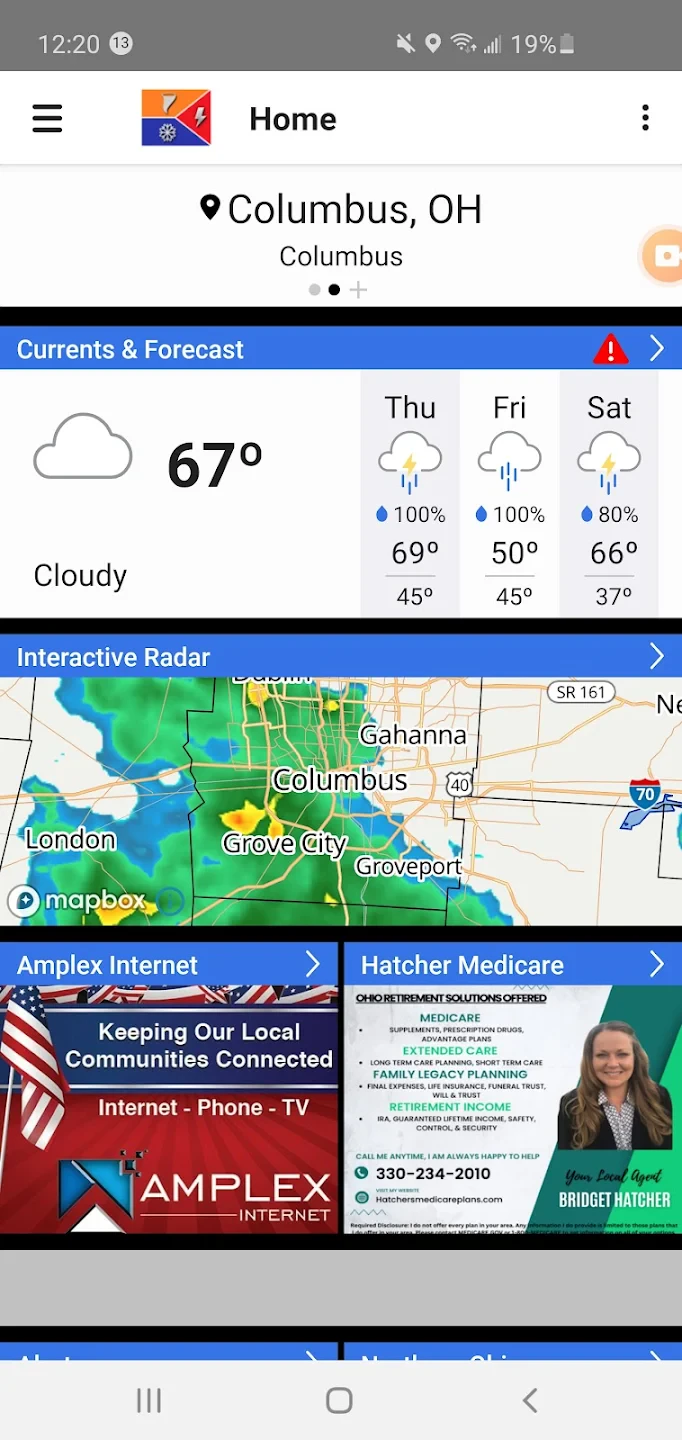
Task: Open the floating video camera button
Action: [664, 257]
